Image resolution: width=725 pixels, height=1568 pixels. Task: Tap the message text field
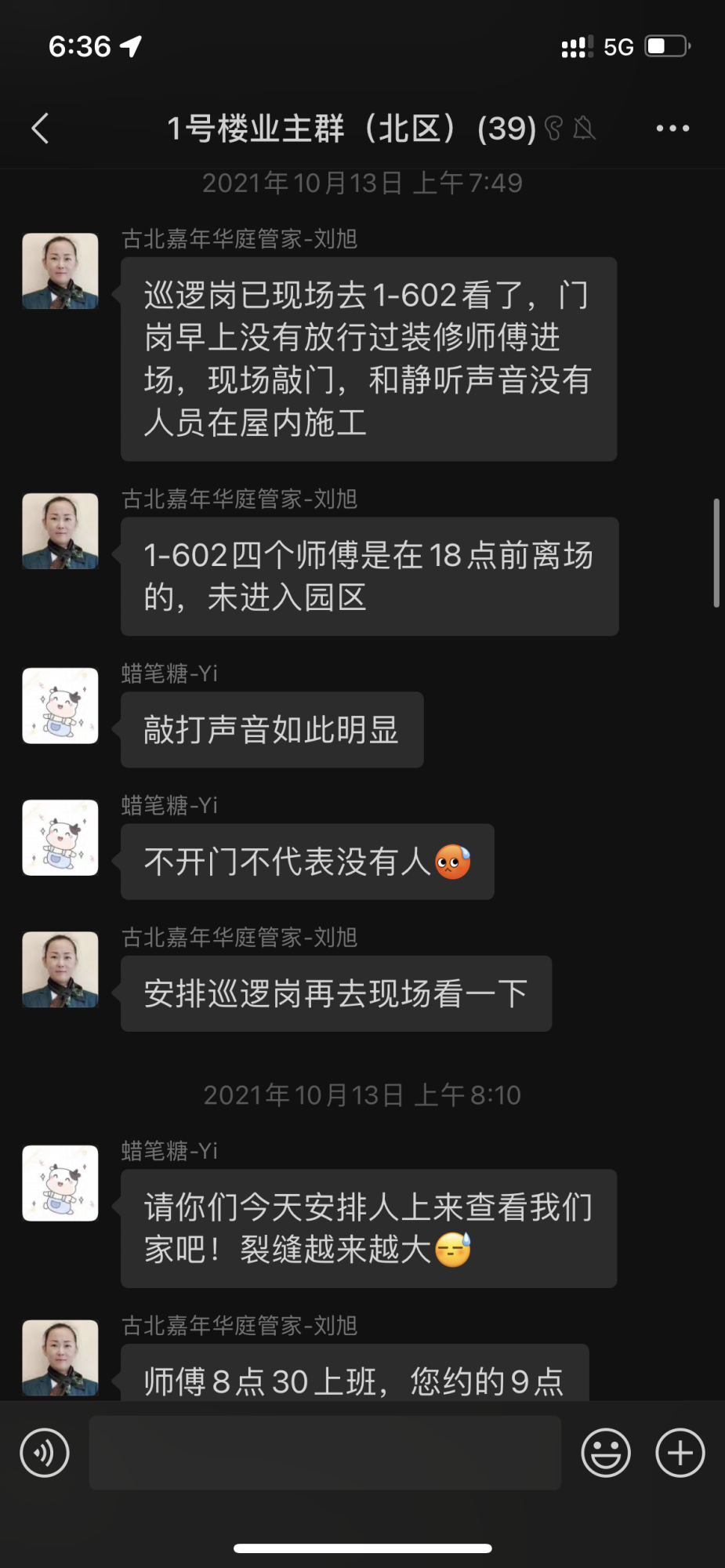click(324, 1453)
